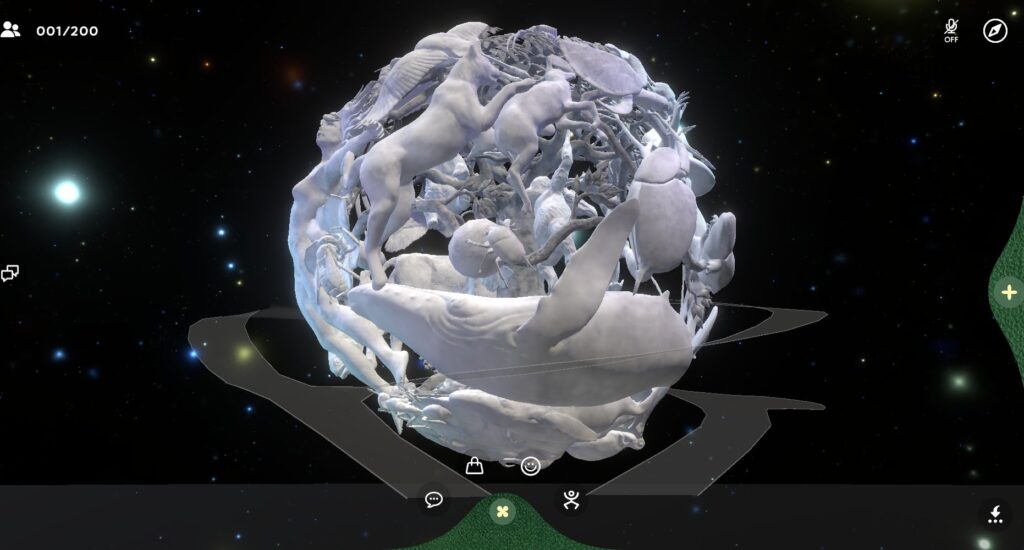Open the compass navigation icon
The image size is (1024, 550).
[x=994, y=30]
